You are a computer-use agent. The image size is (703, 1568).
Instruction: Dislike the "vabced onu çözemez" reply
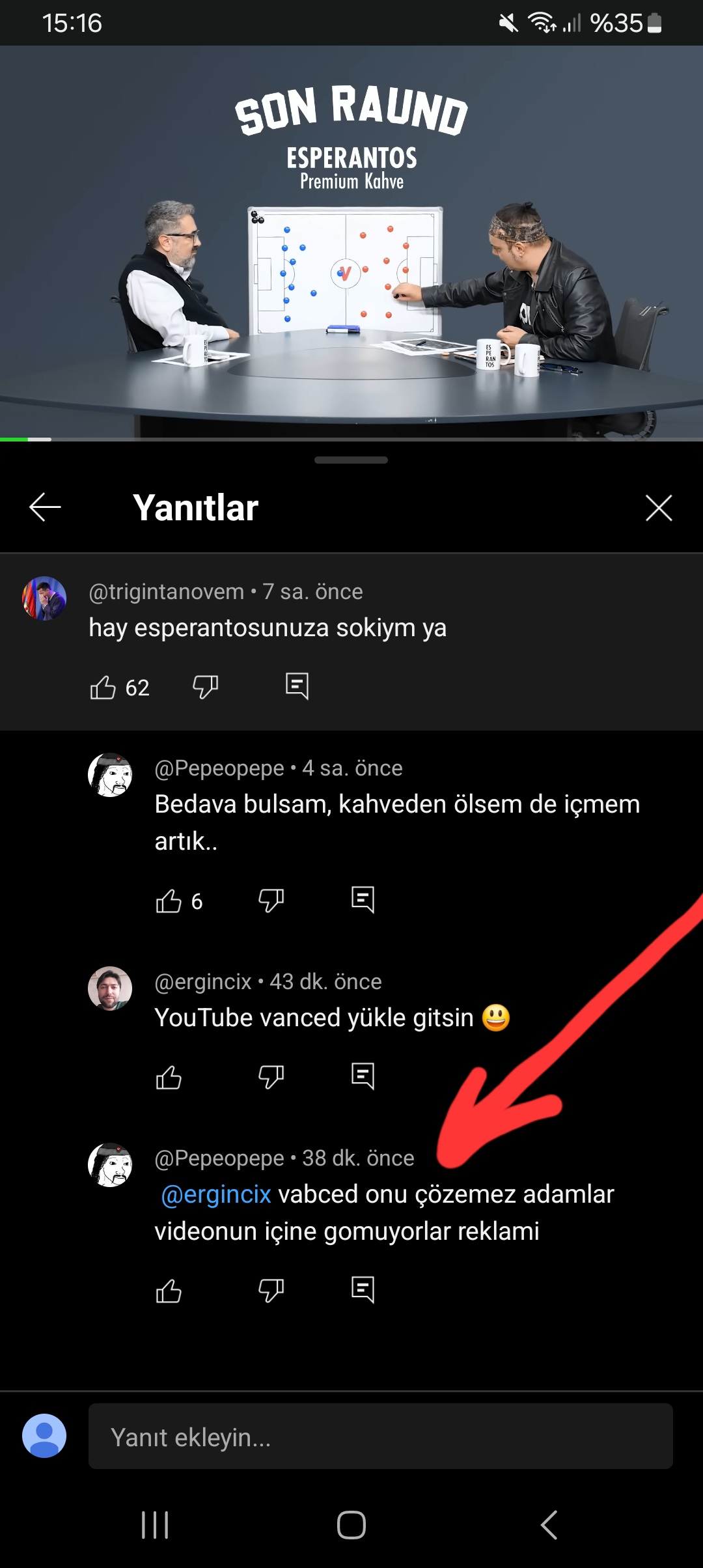(x=271, y=1290)
